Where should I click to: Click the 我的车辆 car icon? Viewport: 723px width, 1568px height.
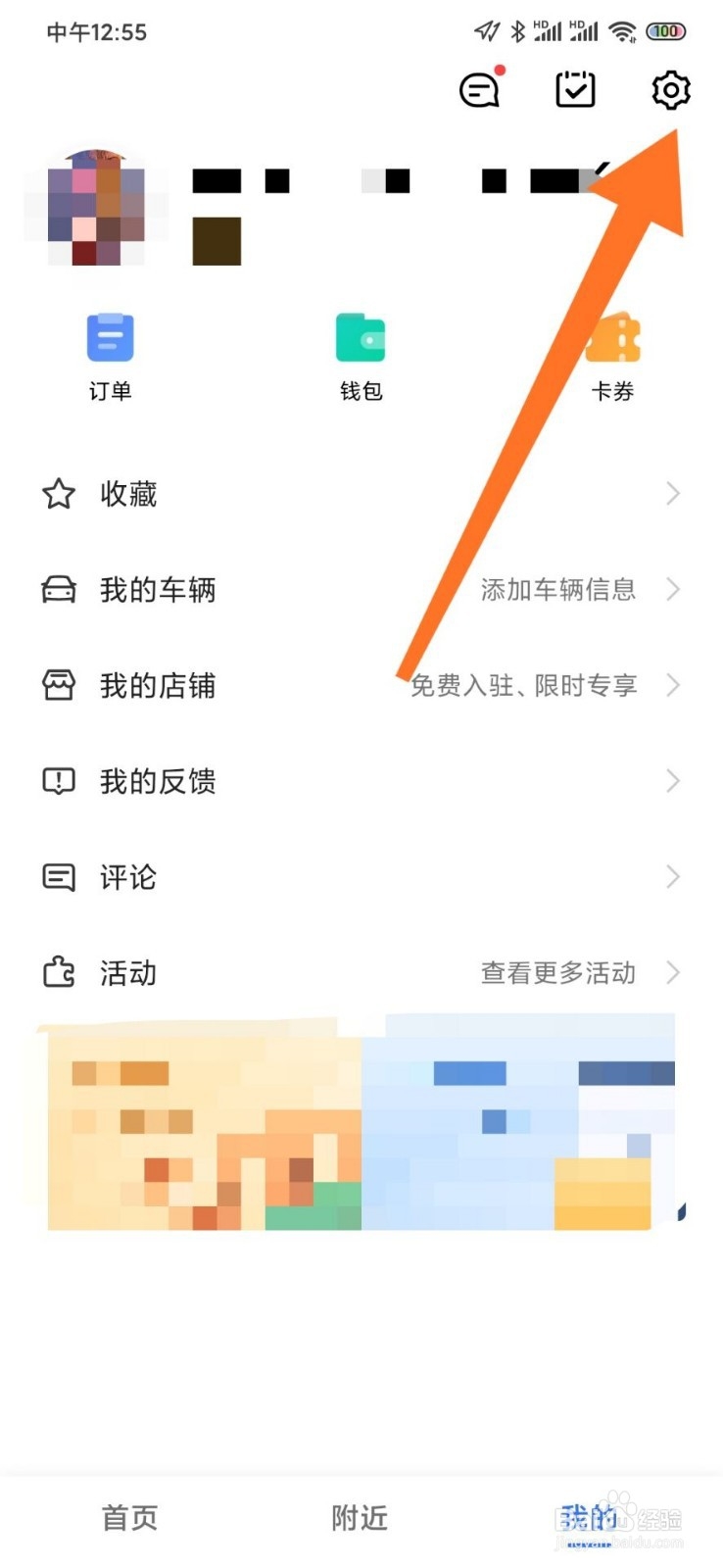click(x=58, y=589)
